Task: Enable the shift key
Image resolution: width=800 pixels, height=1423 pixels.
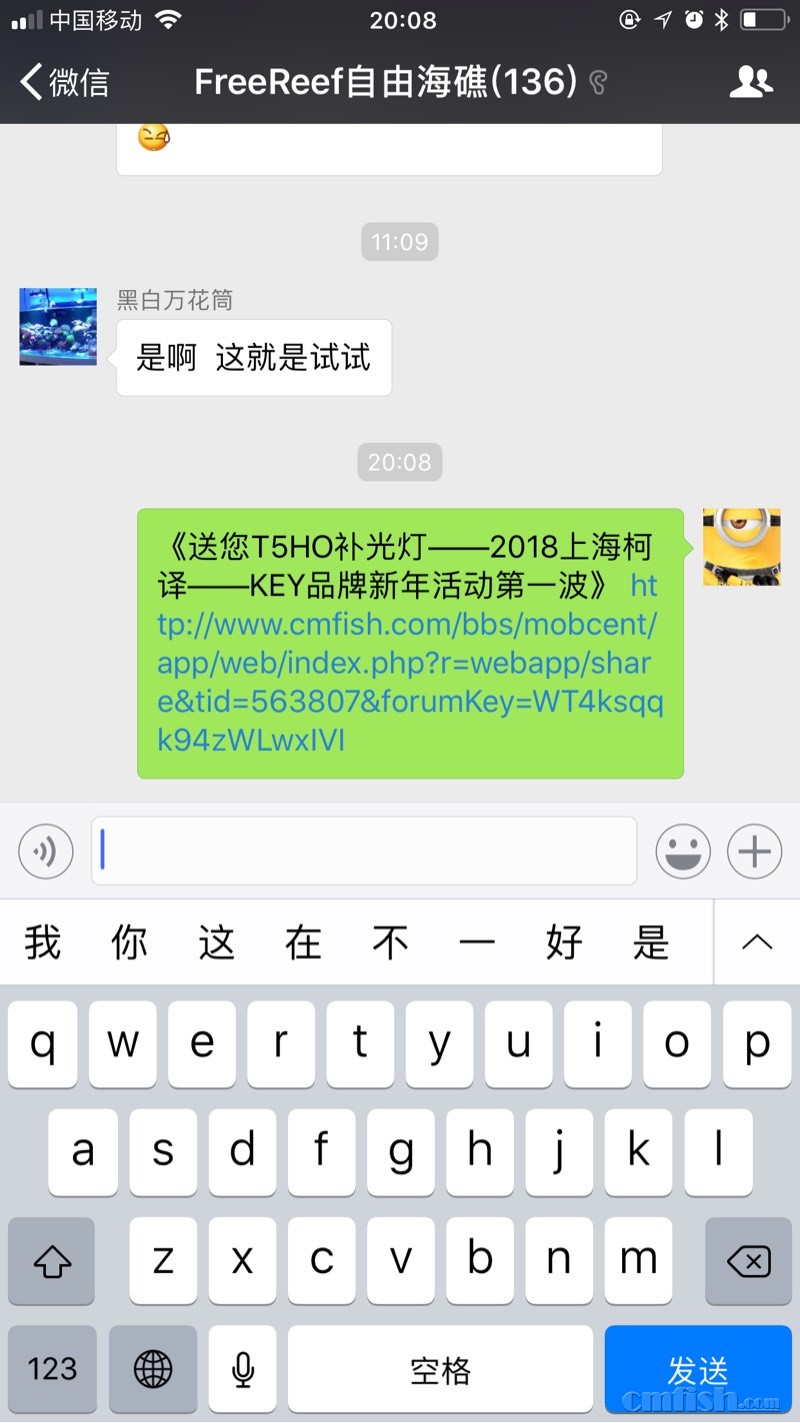Action: coord(52,1261)
